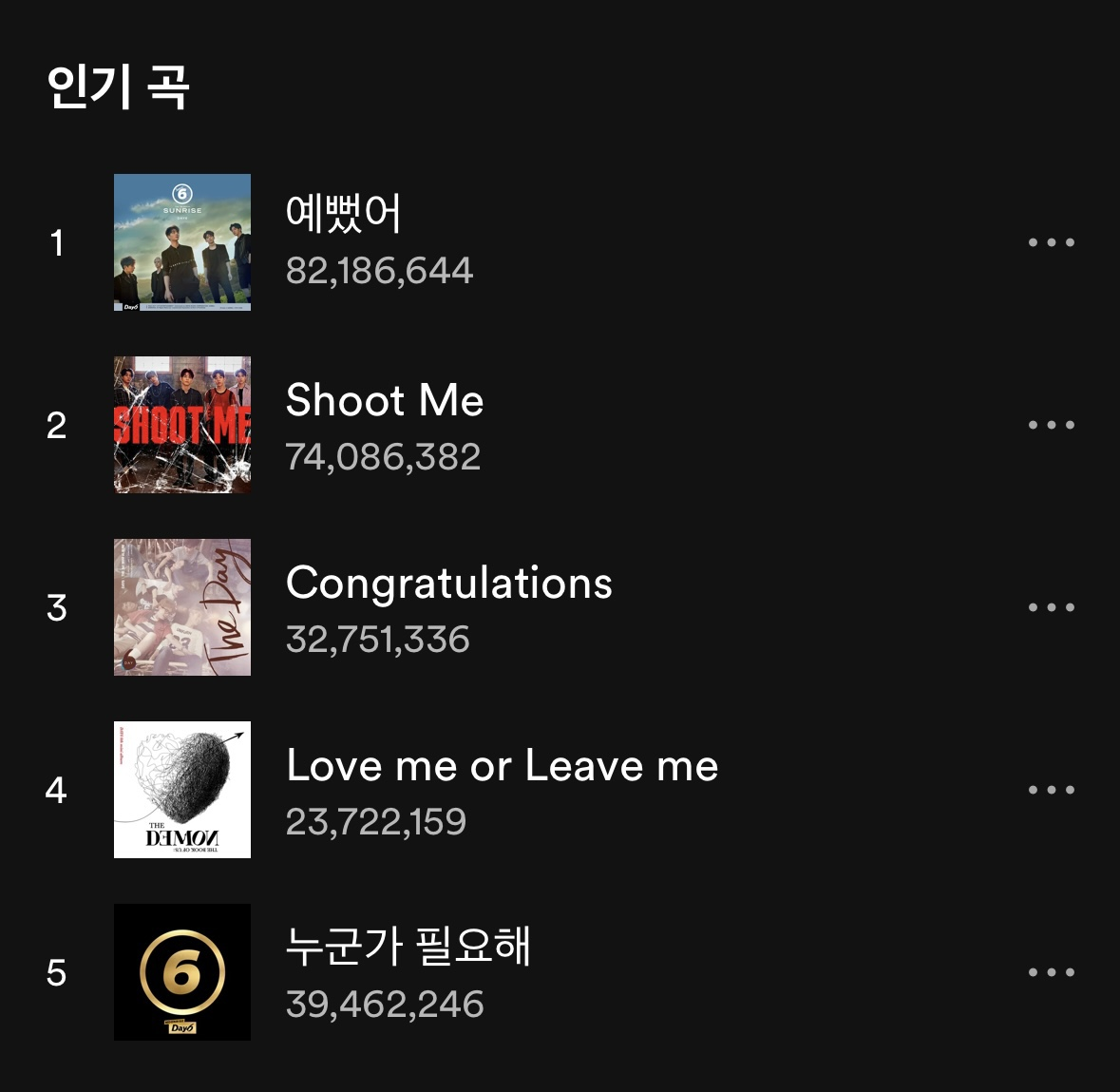Open the three-dot menu for Congratulations
This screenshot has width=1120, height=1092.
[1051, 607]
